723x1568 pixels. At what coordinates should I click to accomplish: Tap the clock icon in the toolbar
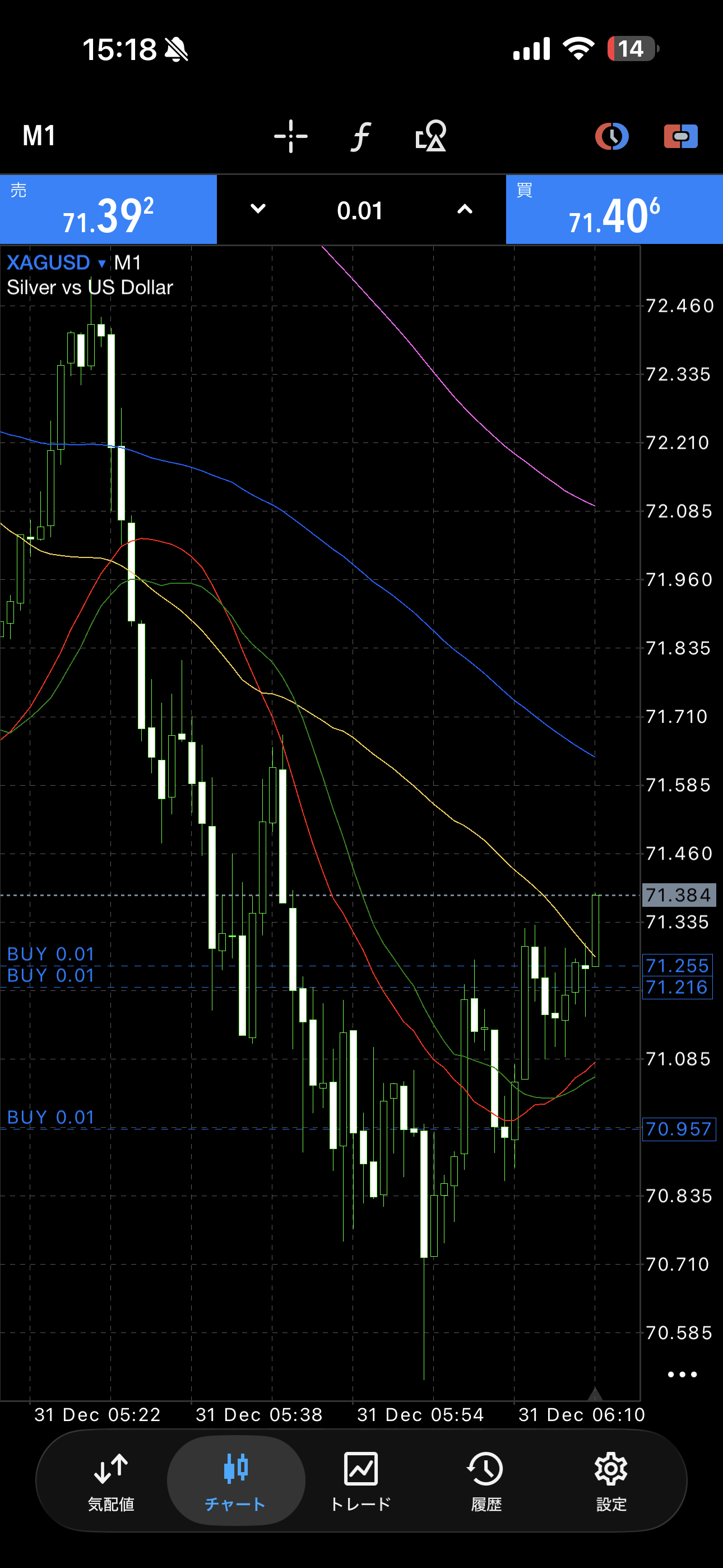click(x=611, y=136)
